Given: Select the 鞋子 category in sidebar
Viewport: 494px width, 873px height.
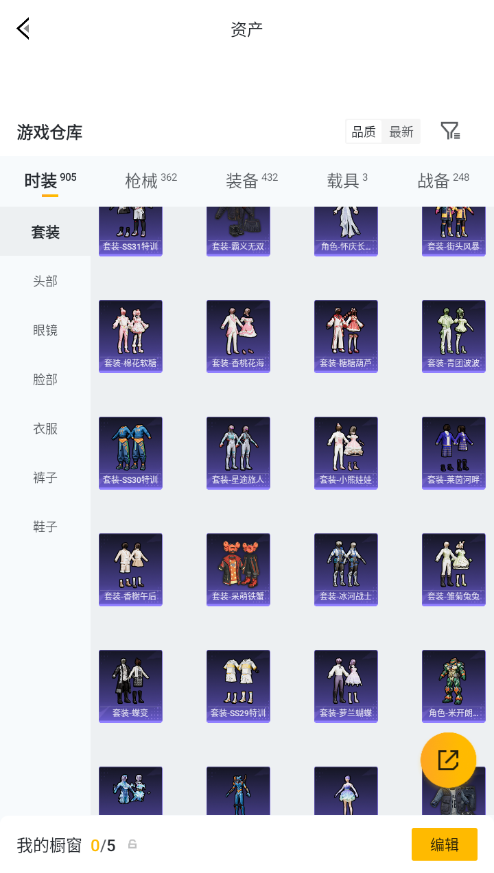Looking at the screenshot, I should [45, 526].
